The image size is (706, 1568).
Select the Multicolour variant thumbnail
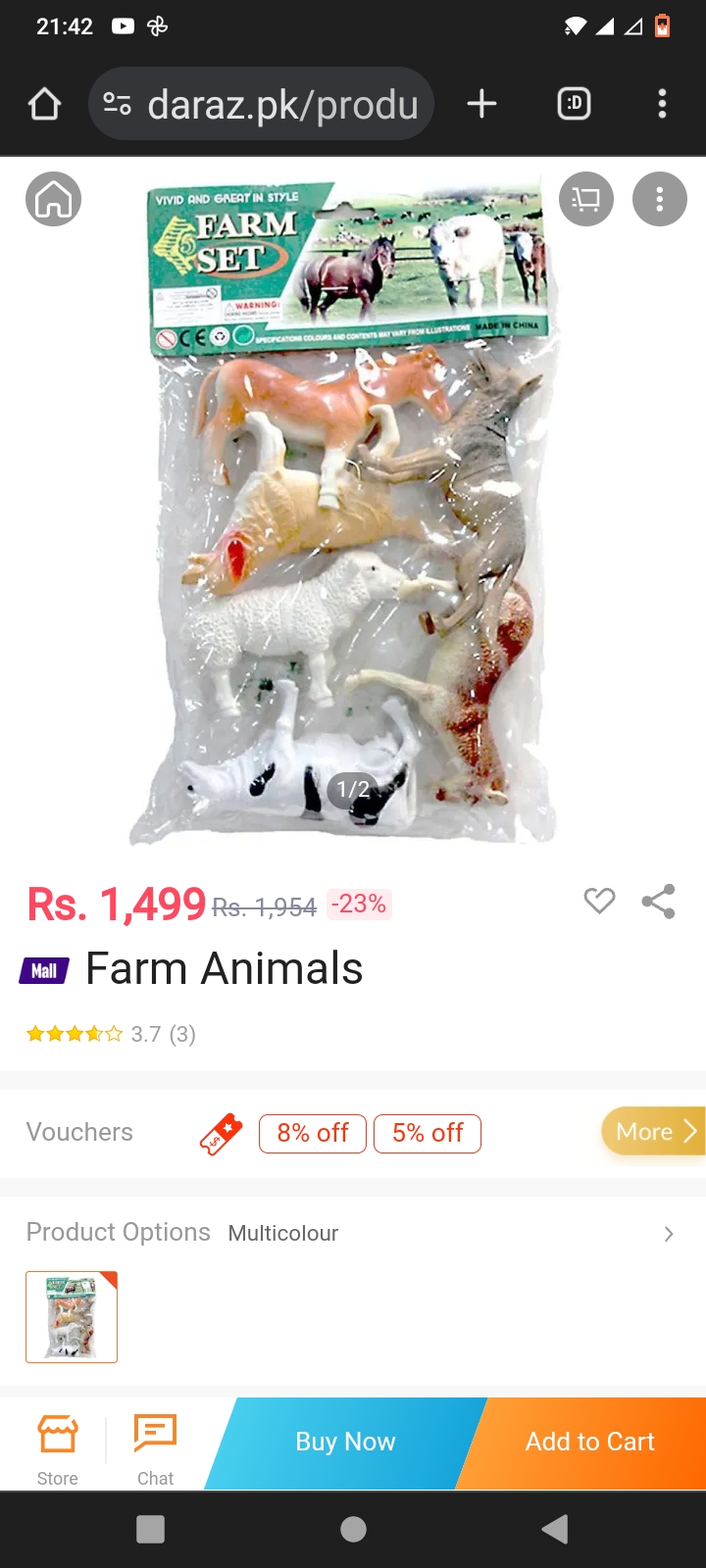click(72, 1317)
